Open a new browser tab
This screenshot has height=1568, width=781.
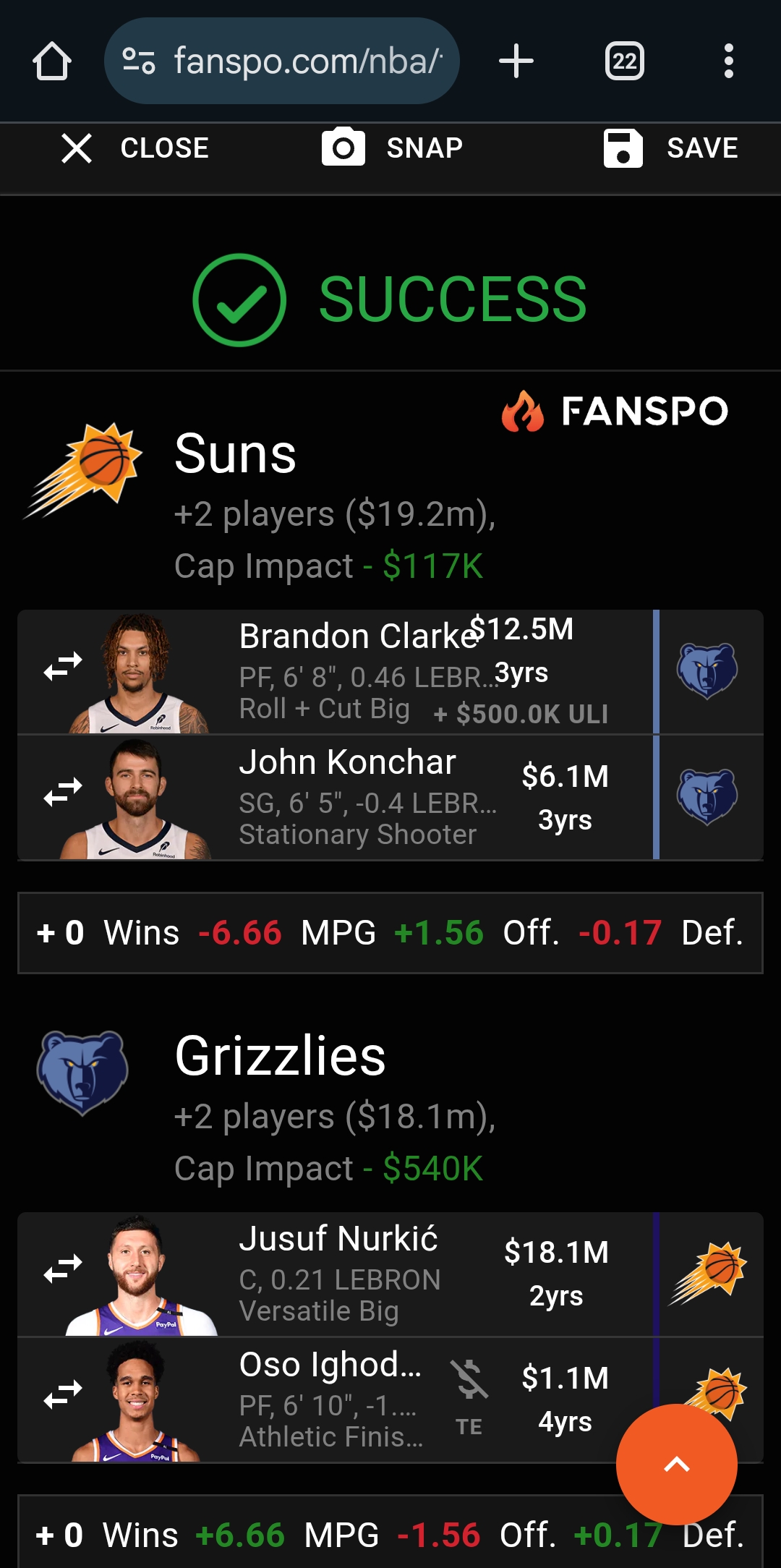pyautogui.click(x=516, y=61)
